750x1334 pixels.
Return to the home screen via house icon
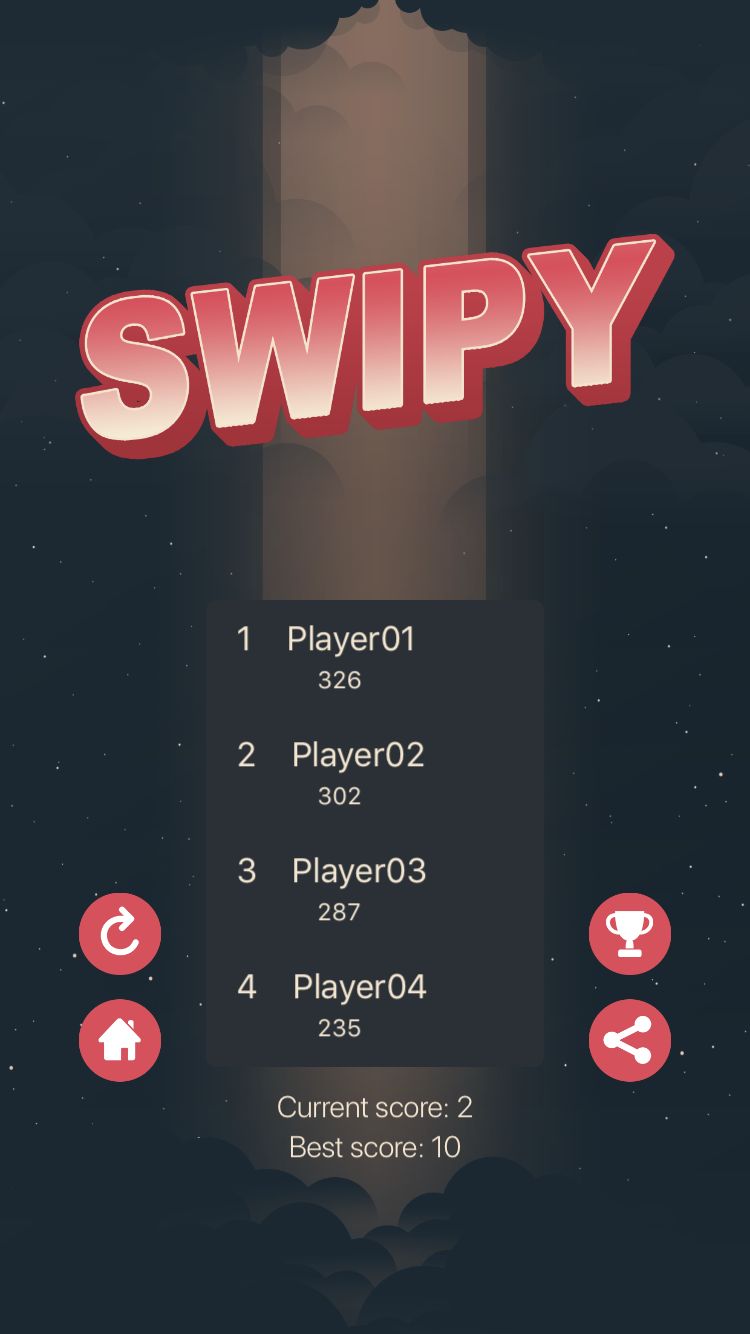coord(120,1040)
